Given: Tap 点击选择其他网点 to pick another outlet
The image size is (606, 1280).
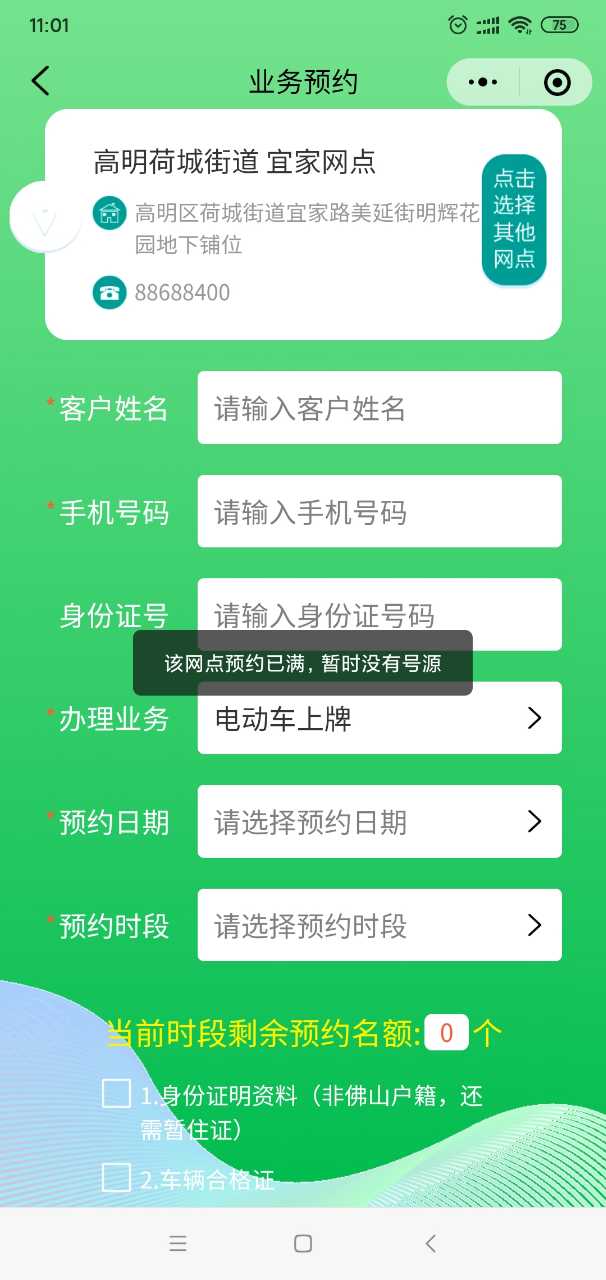Looking at the screenshot, I should (x=514, y=220).
